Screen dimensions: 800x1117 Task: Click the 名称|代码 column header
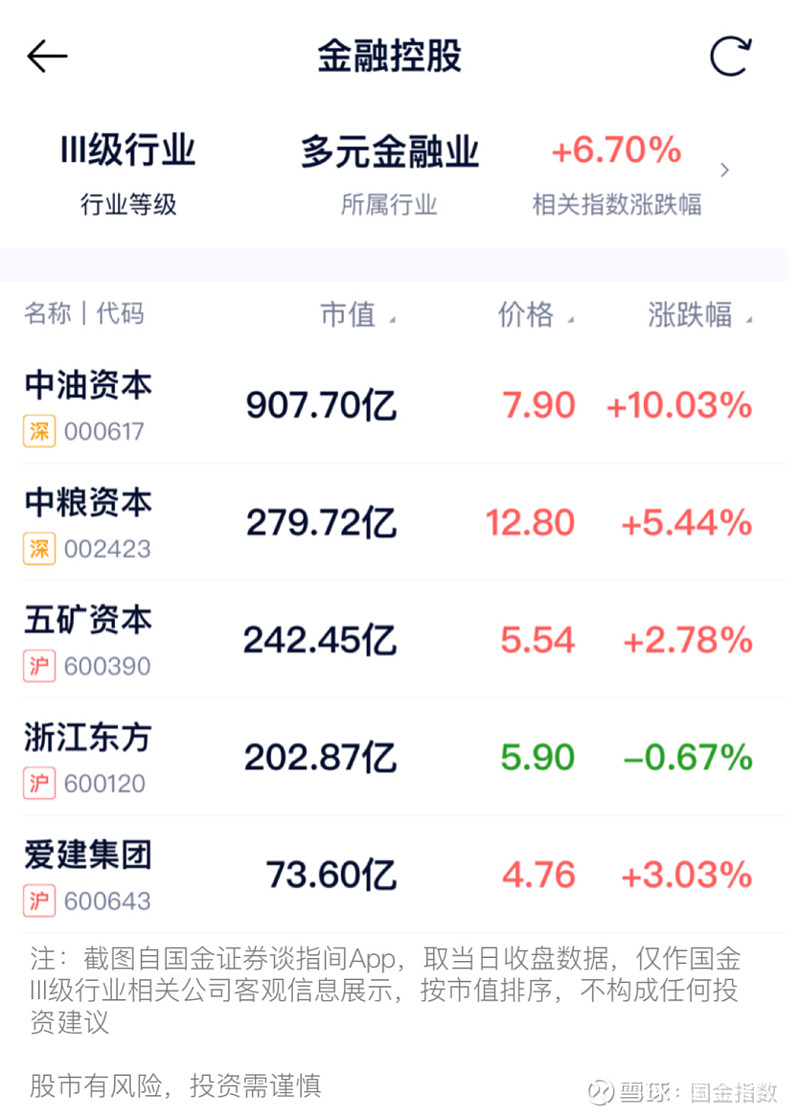85,314
